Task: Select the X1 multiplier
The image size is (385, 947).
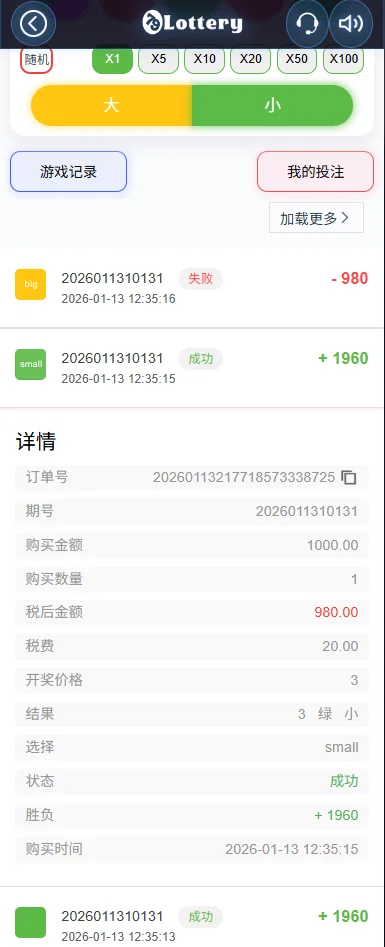Action: click(112, 59)
